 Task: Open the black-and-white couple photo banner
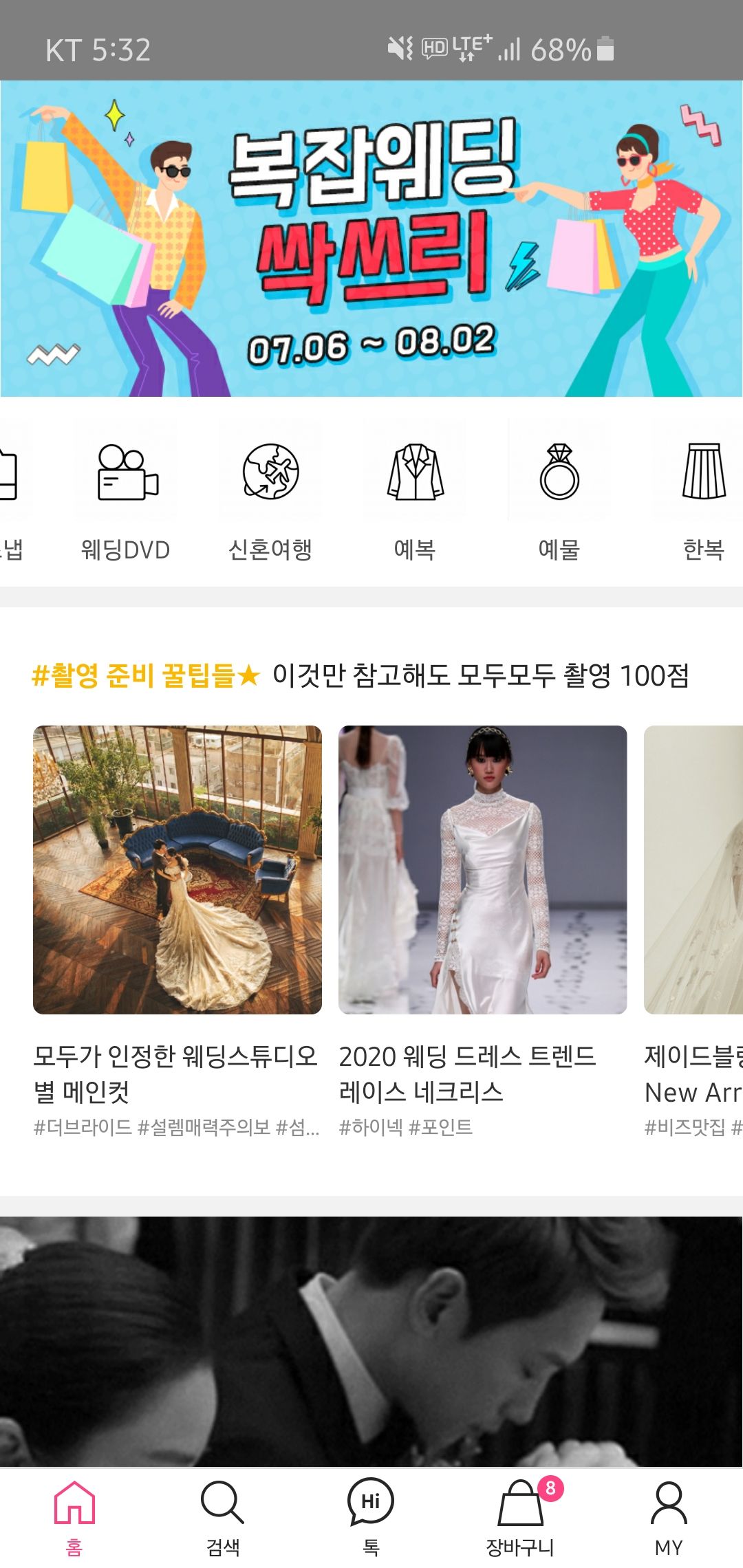pos(371,1341)
